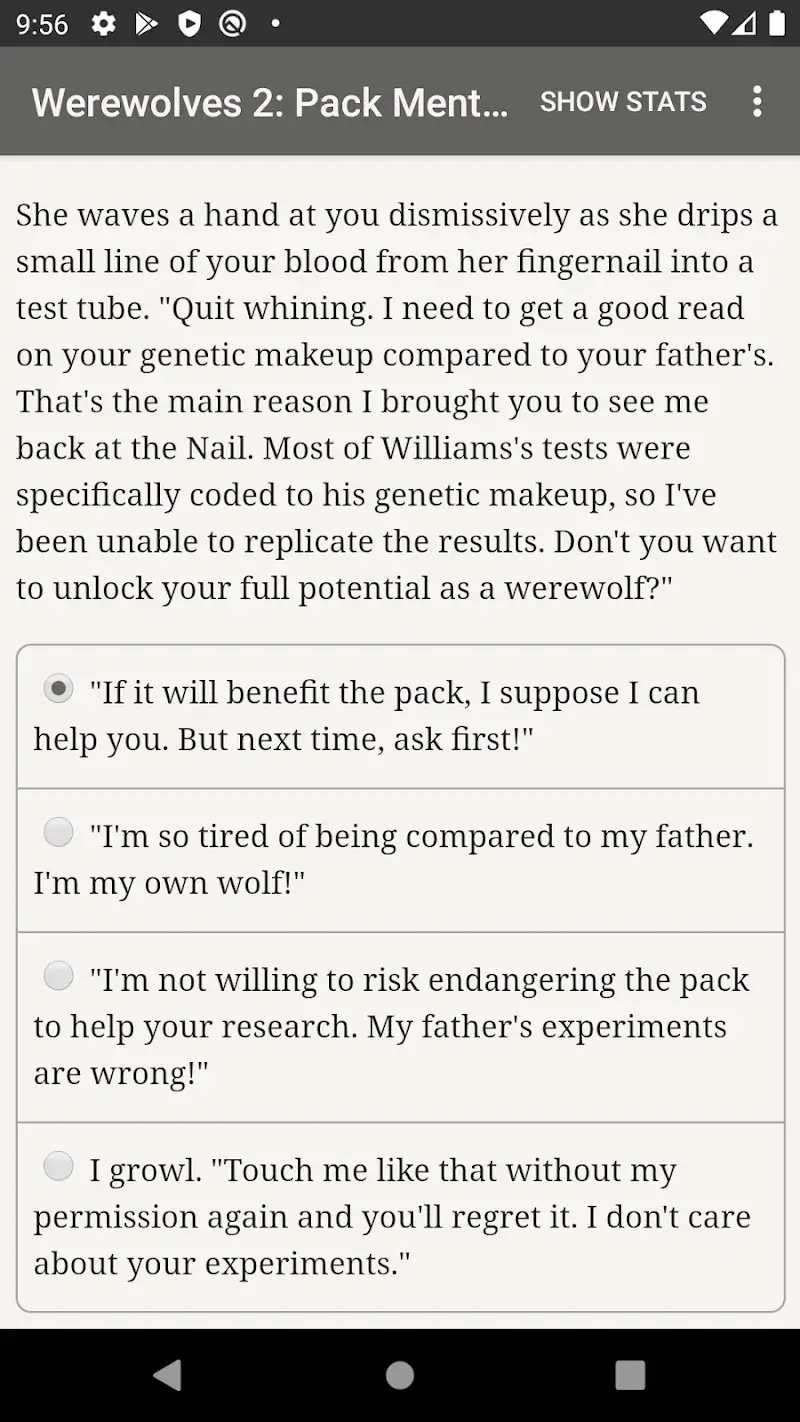Pick "I'm not willing to risk endangering" option
The width and height of the screenshot is (800, 1422).
pyautogui.click(x=59, y=976)
